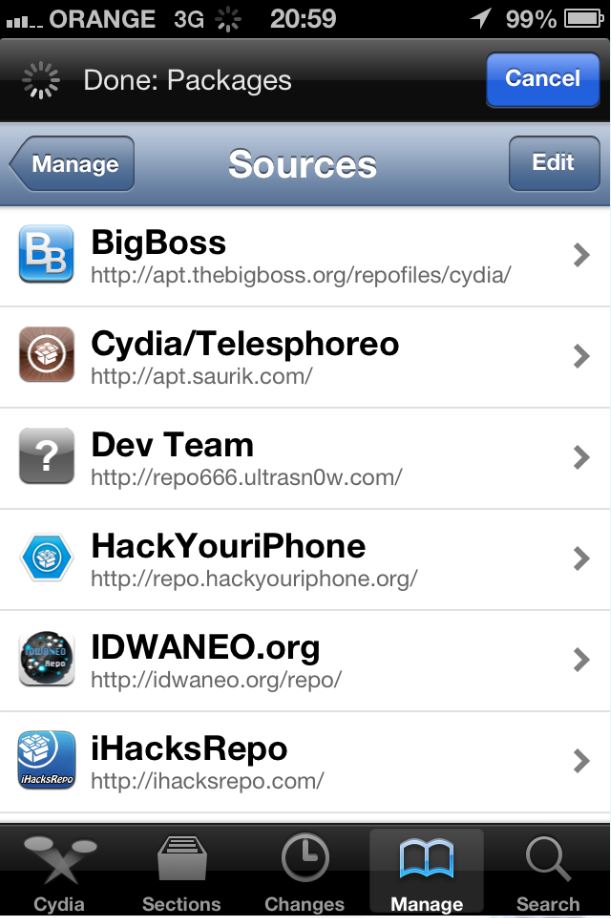Tap Edit to modify sources
Screen dimensions: 611x918
552,163
